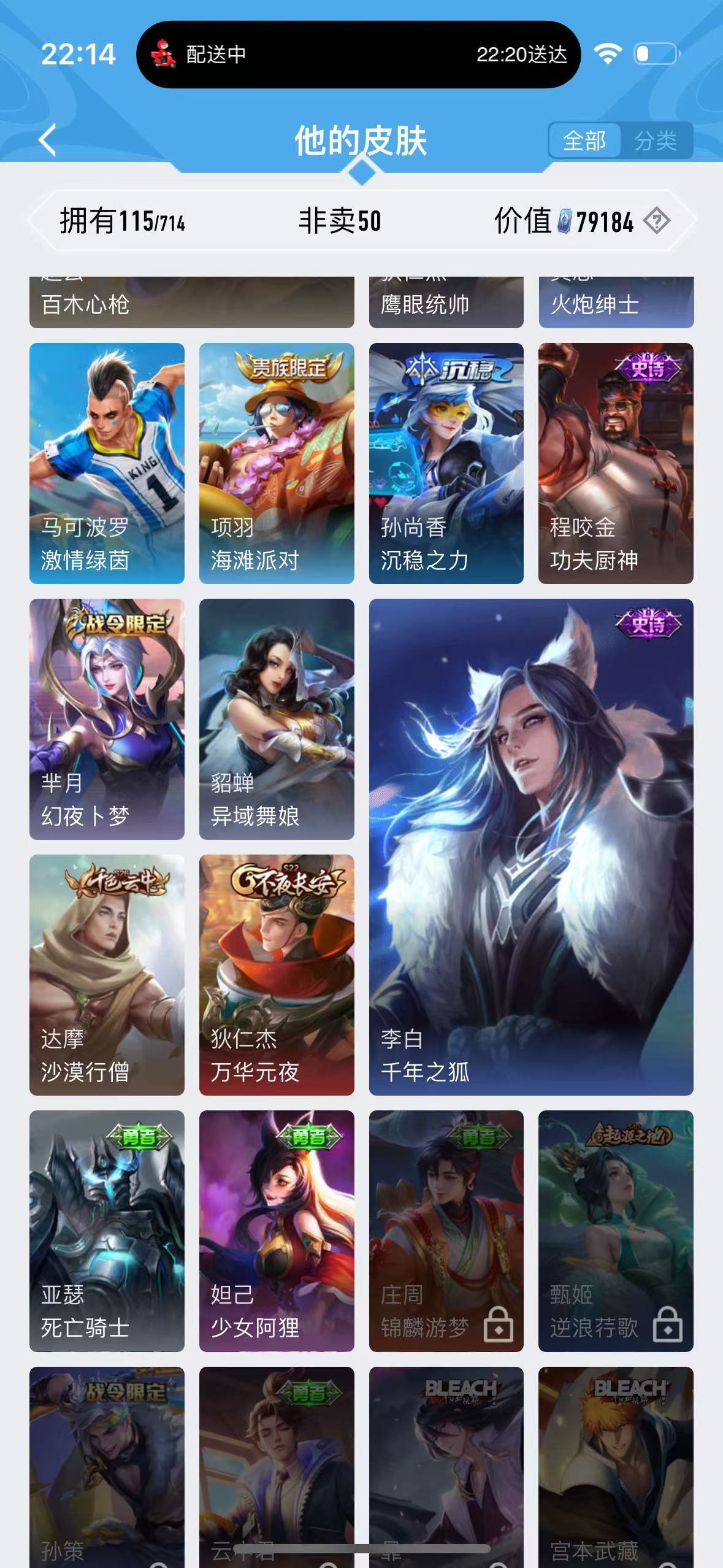Image resolution: width=723 pixels, height=1568 pixels.
Task: Open locked 甄姬 逆浪荇歌 skin
Action: 616,1231
